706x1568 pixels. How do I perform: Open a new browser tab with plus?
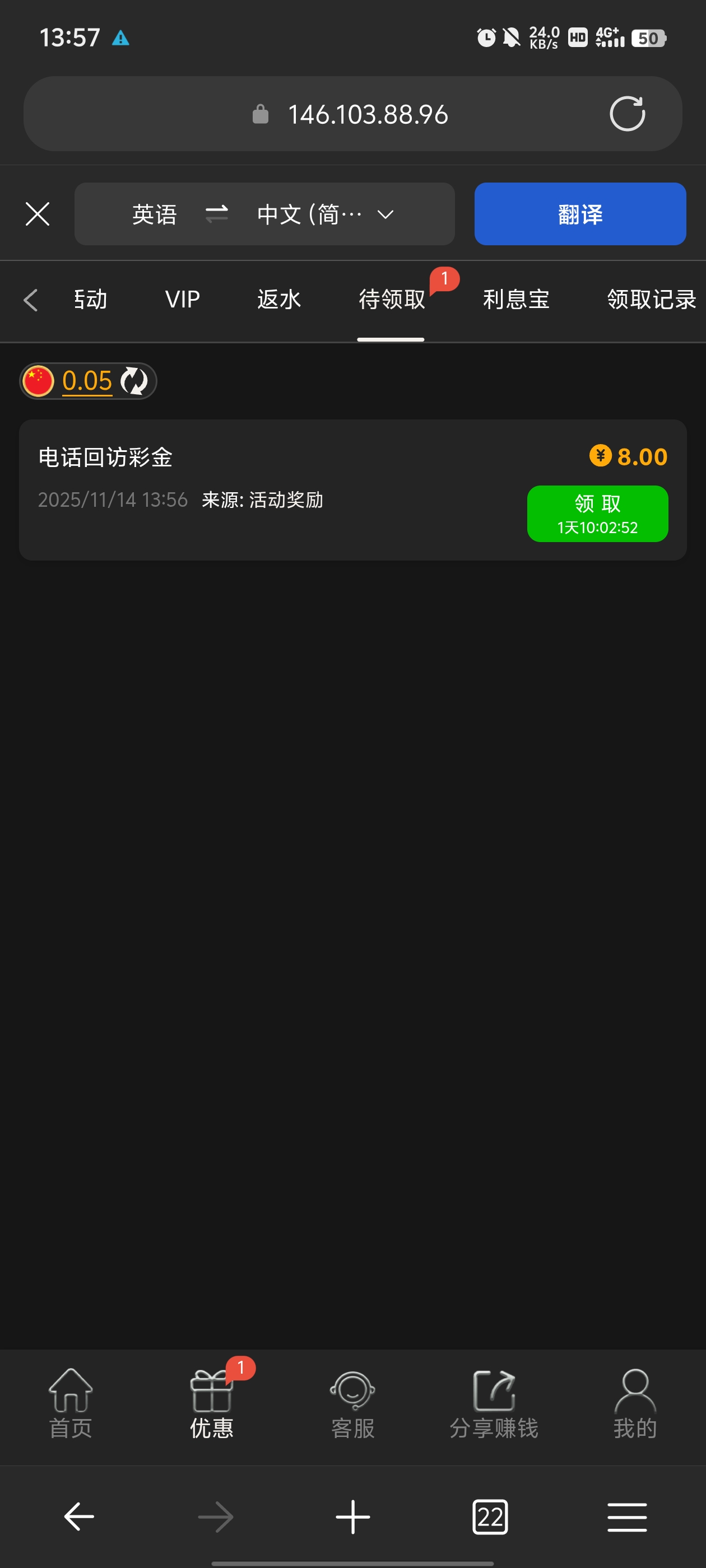click(x=352, y=1516)
